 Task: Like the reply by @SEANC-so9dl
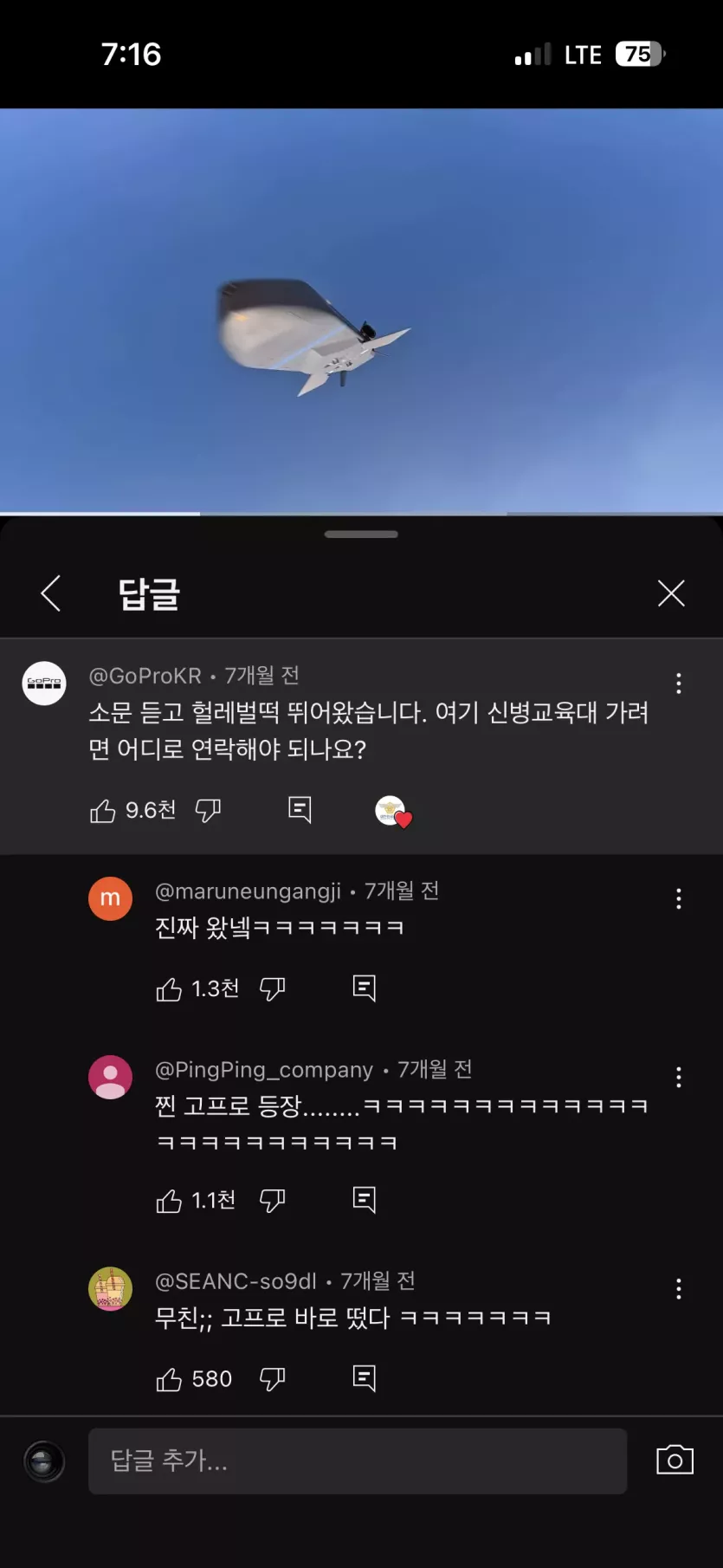169,1379
